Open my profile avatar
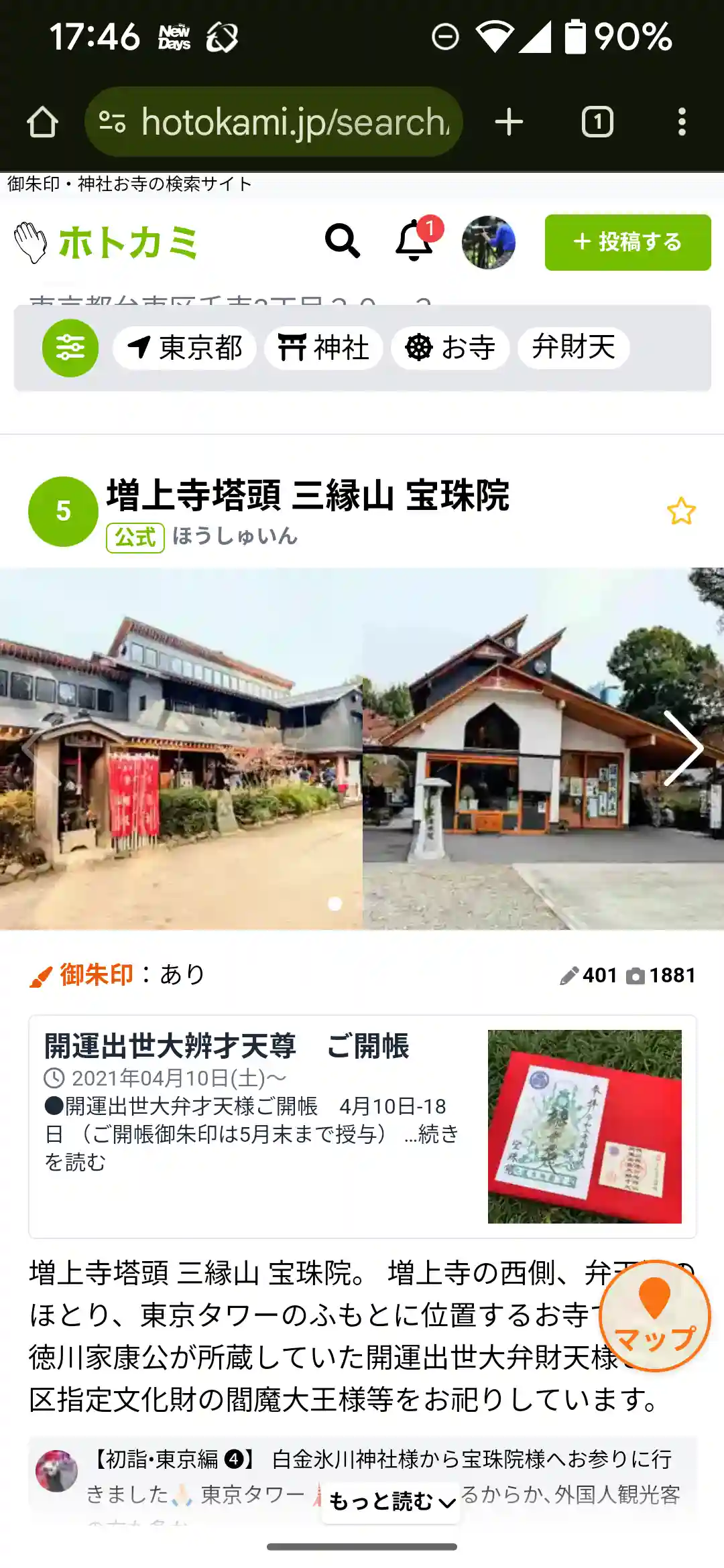 click(x=489, y=243)
